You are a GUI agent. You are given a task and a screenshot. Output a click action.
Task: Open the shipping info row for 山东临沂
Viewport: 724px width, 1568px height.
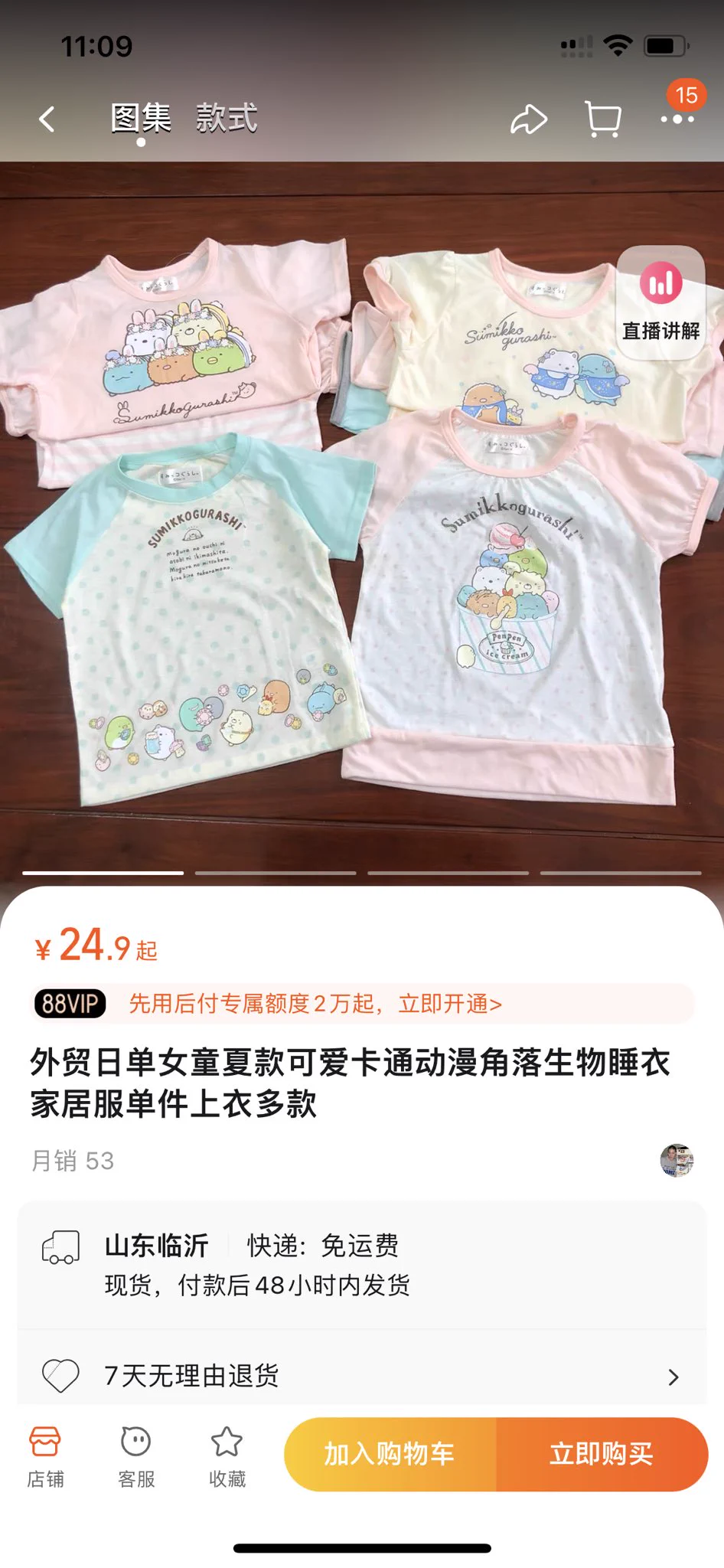[x=361, y=1265]
